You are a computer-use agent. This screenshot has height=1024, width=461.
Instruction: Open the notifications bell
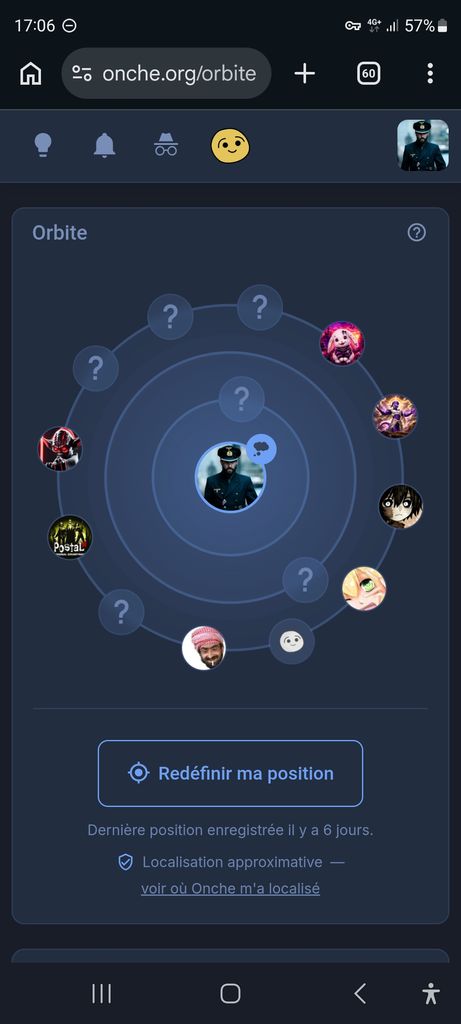(x=104, y=145)
